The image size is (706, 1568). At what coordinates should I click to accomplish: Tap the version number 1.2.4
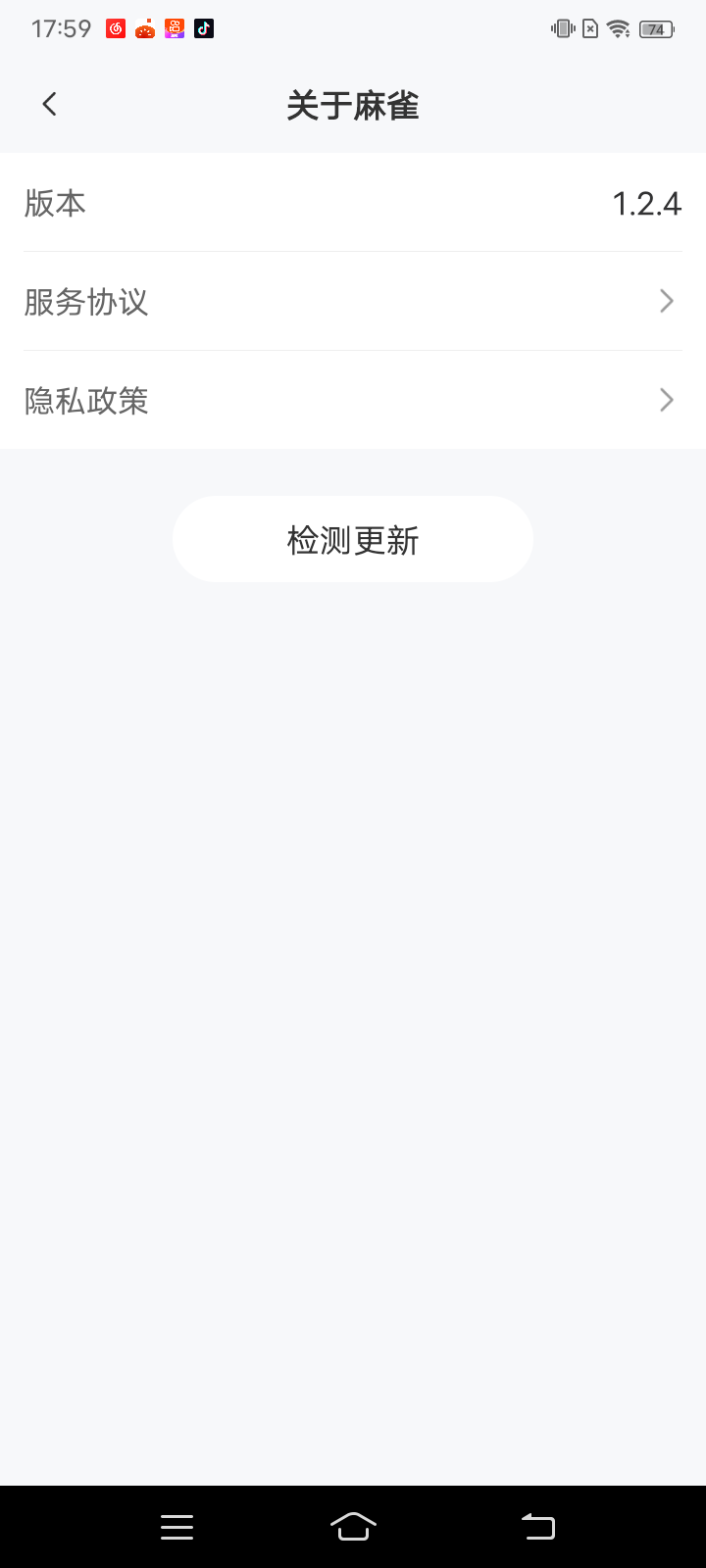click(x=647, y=203)
